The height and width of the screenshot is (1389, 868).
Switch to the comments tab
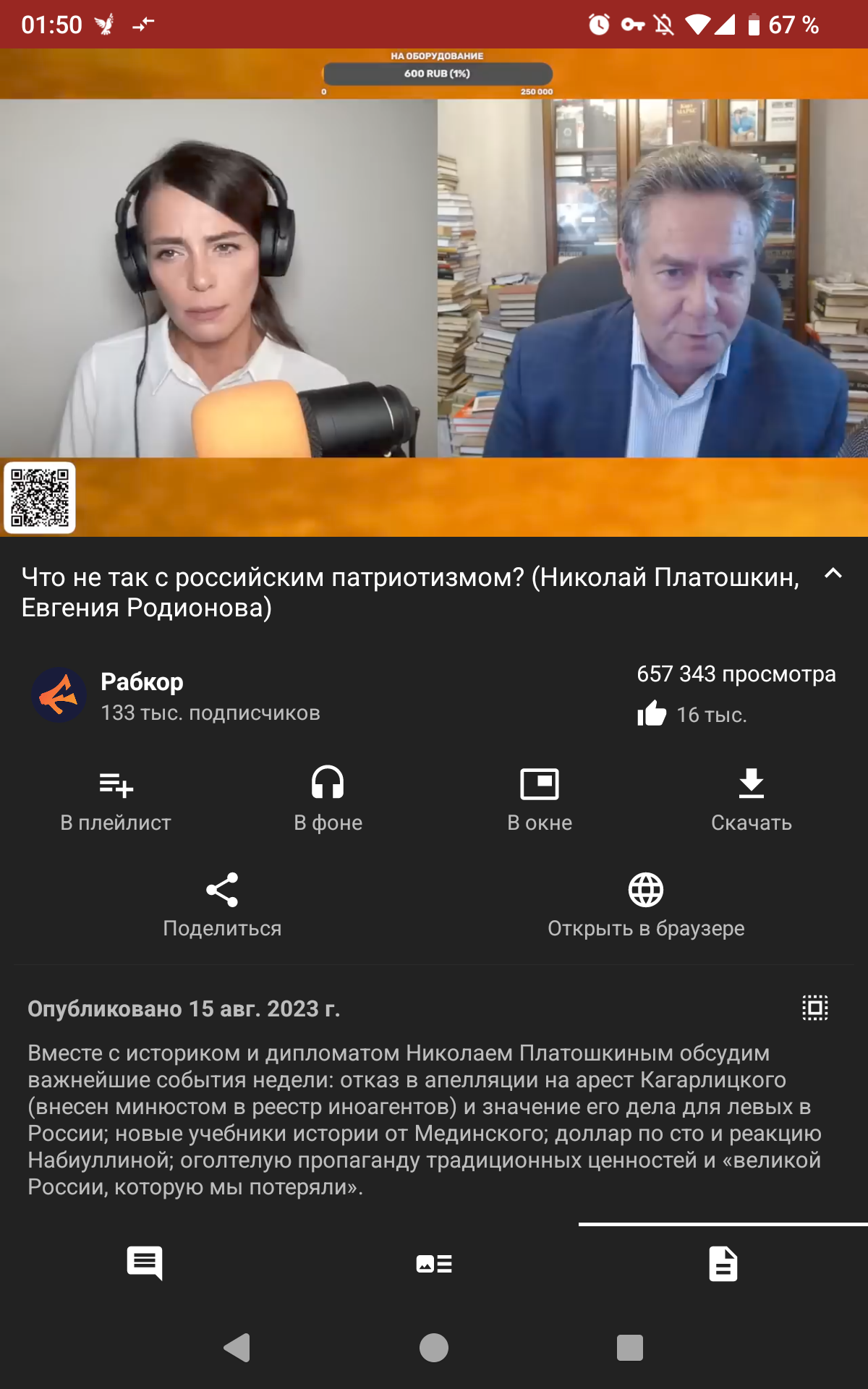point(145,1263)
